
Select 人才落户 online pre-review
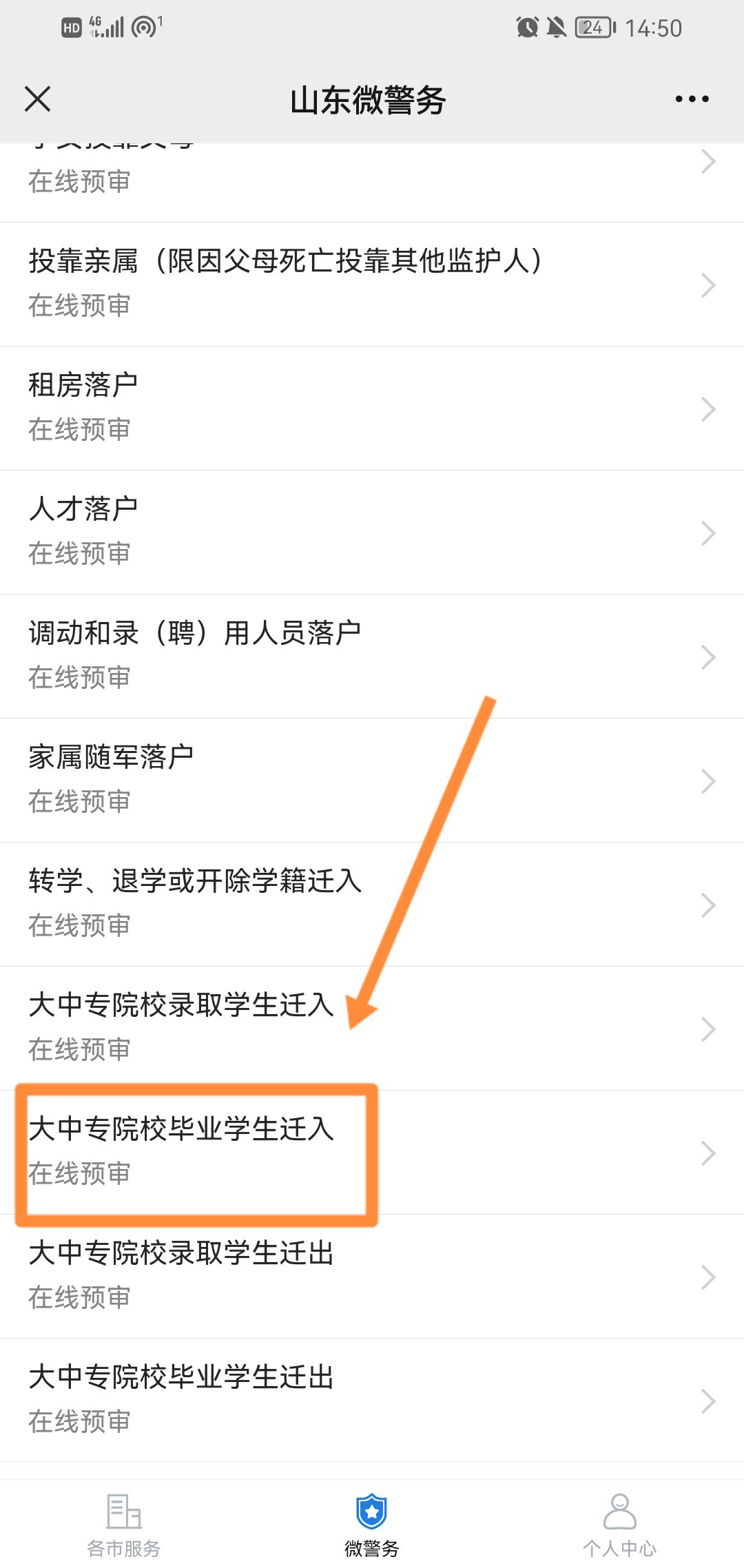click(x=372, y=532)
